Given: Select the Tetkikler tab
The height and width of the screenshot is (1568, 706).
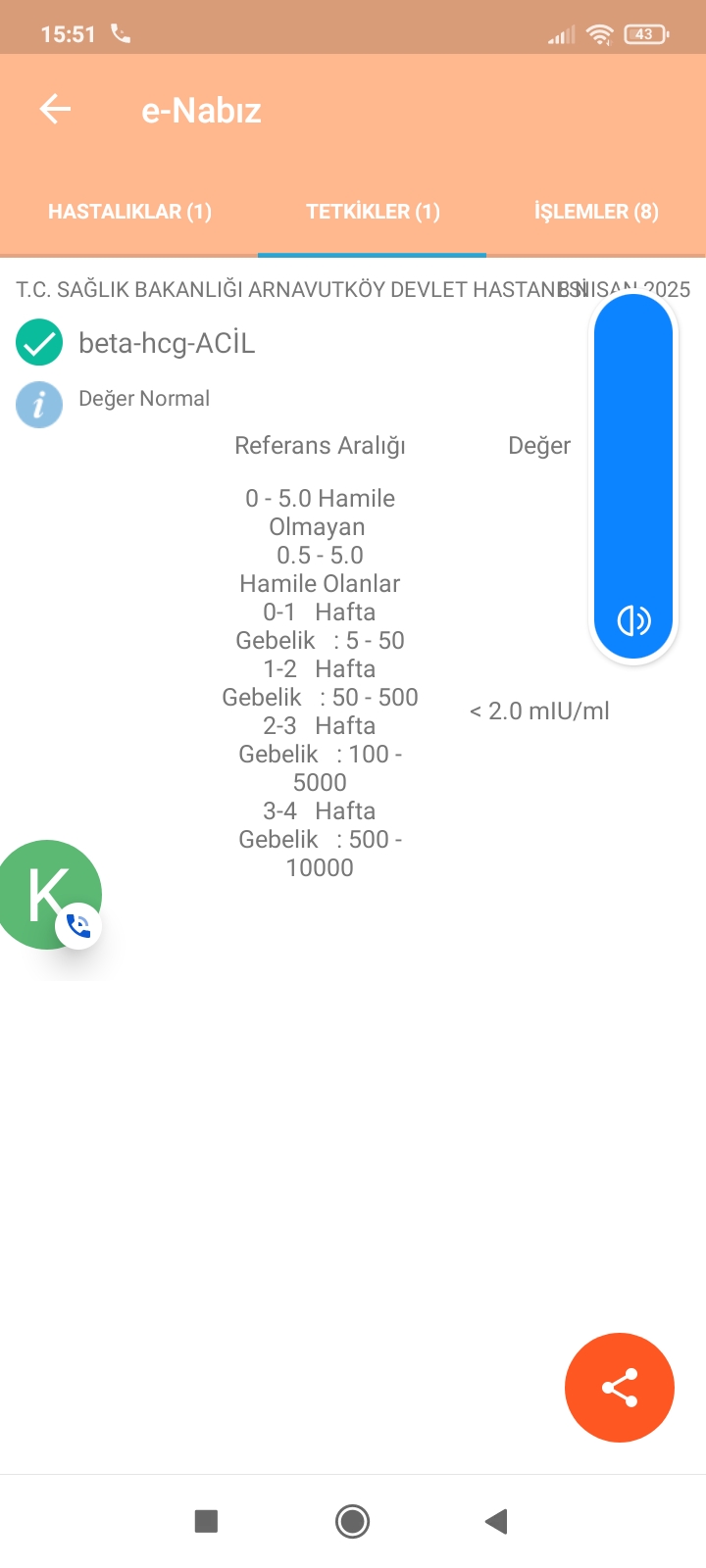Looking at the screenshot, I should click(x=373, y=212).
